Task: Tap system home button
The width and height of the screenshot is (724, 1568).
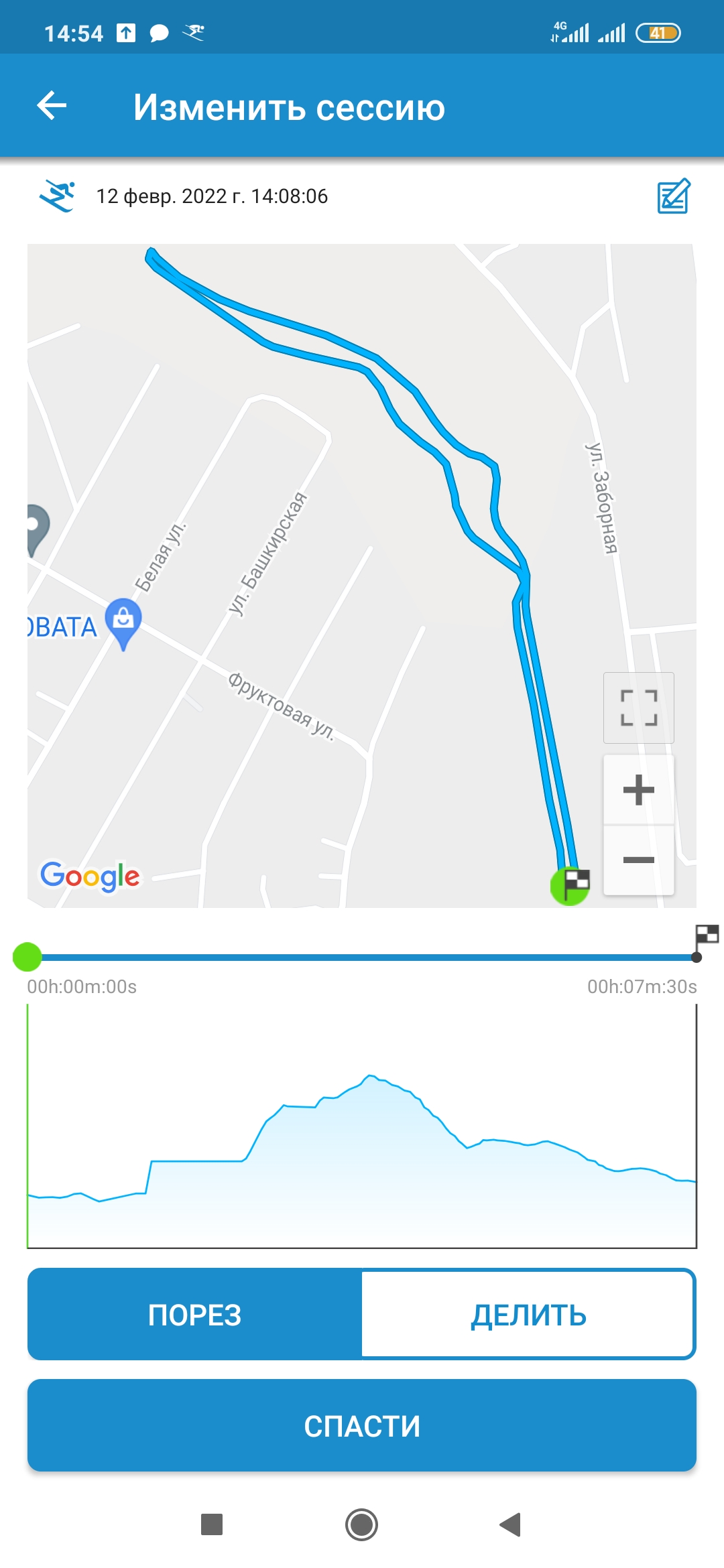Action: pos(362,1525)
